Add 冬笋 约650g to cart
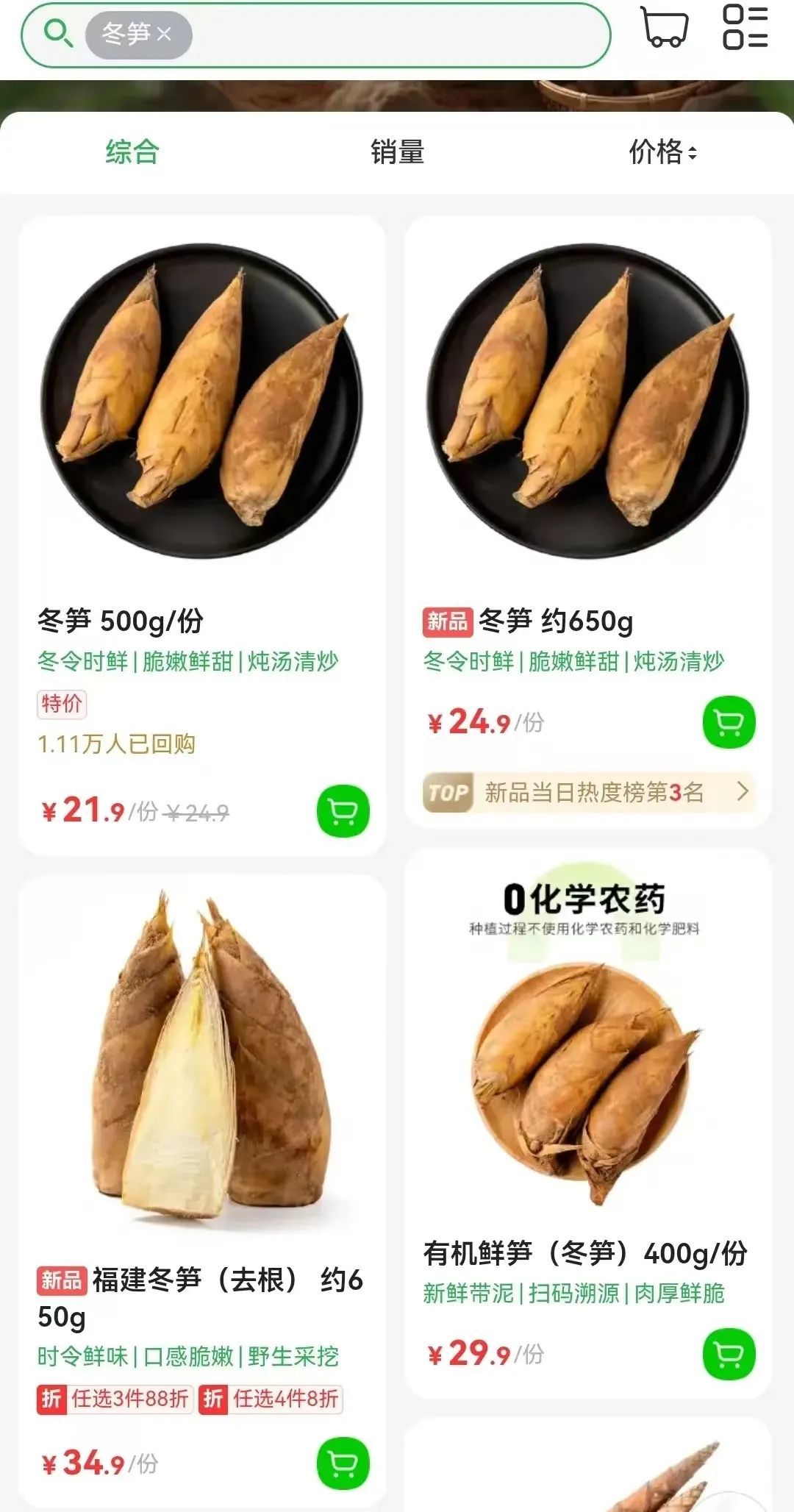794x1512 pixels. (729, 722)
